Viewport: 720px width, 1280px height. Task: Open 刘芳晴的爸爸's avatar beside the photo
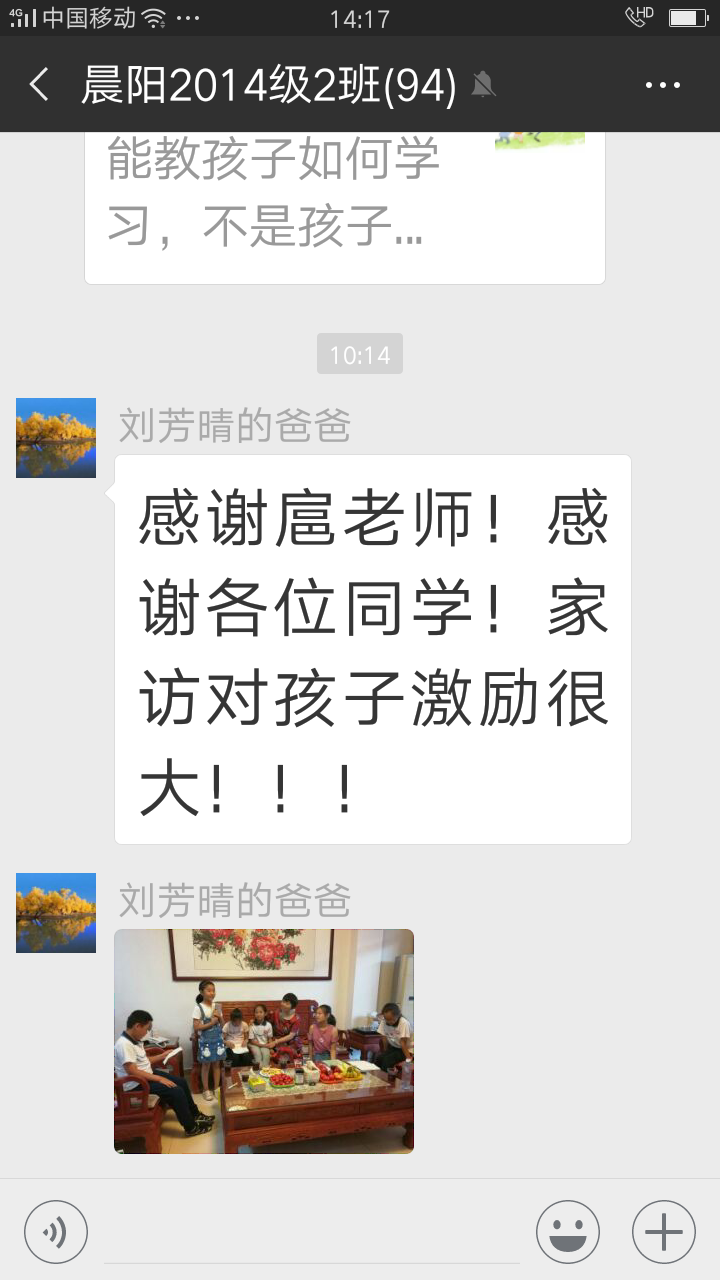pos(56,913)
